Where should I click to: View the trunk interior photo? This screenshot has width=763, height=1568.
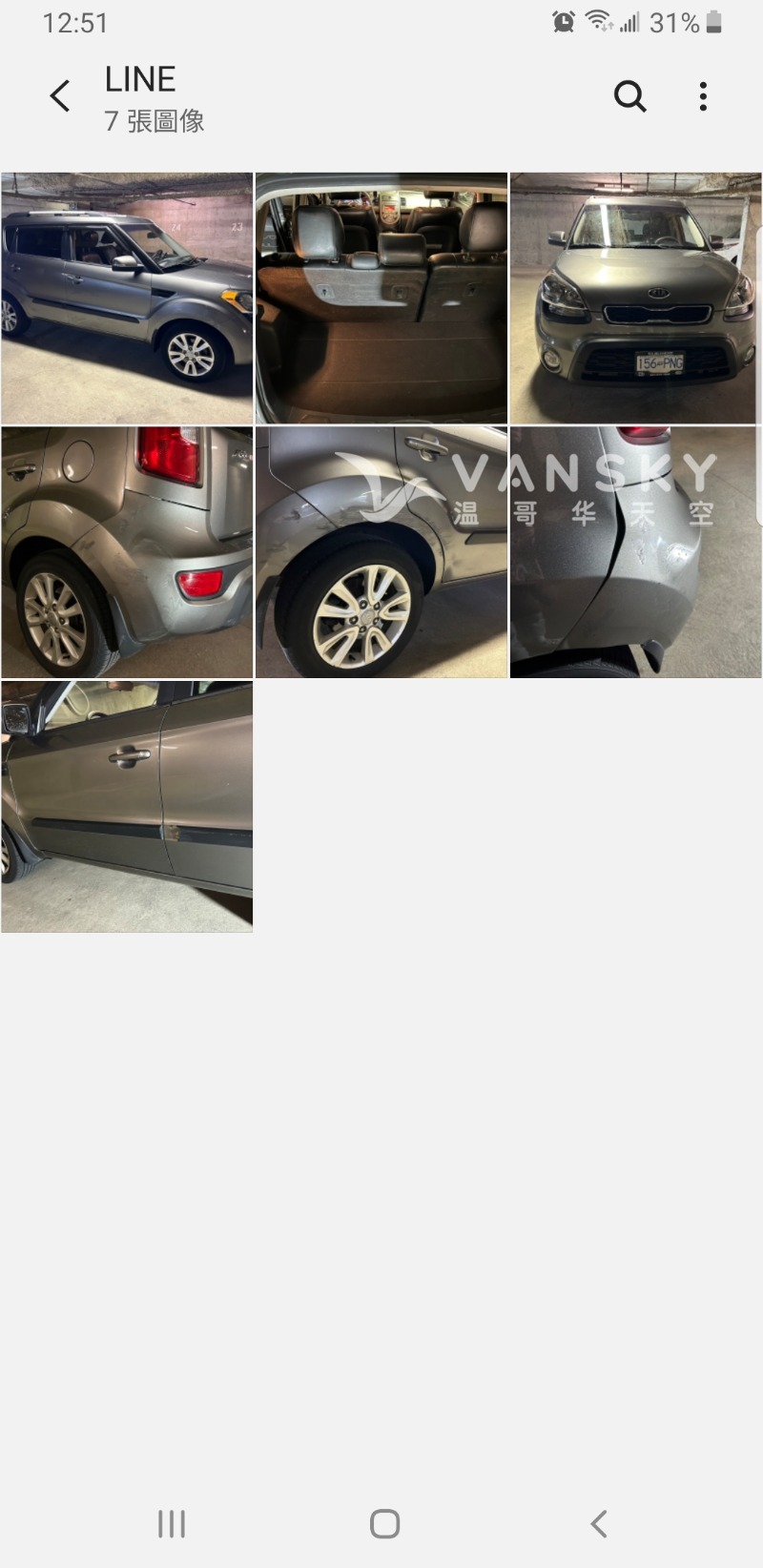click(381, 299)
